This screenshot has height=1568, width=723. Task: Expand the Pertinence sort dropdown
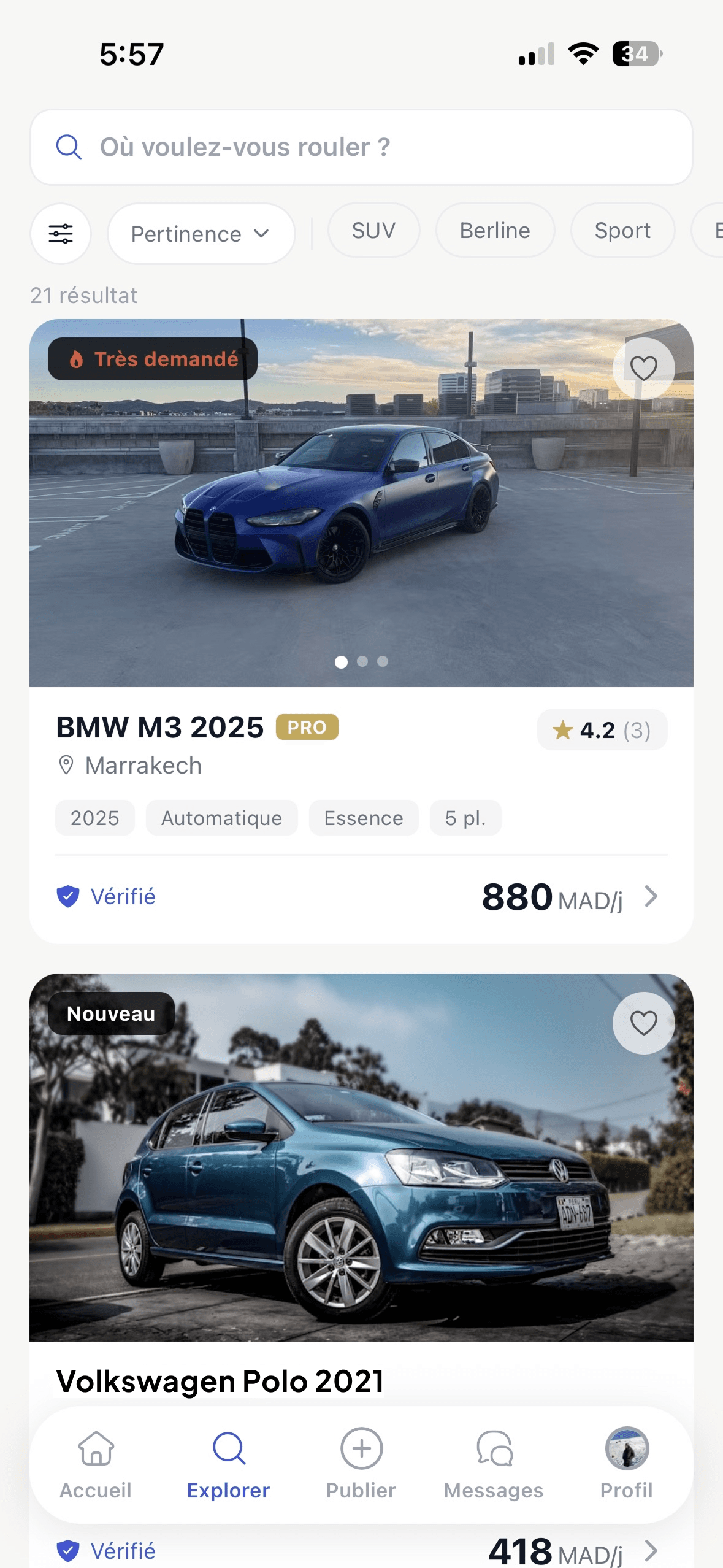[201, 234]
